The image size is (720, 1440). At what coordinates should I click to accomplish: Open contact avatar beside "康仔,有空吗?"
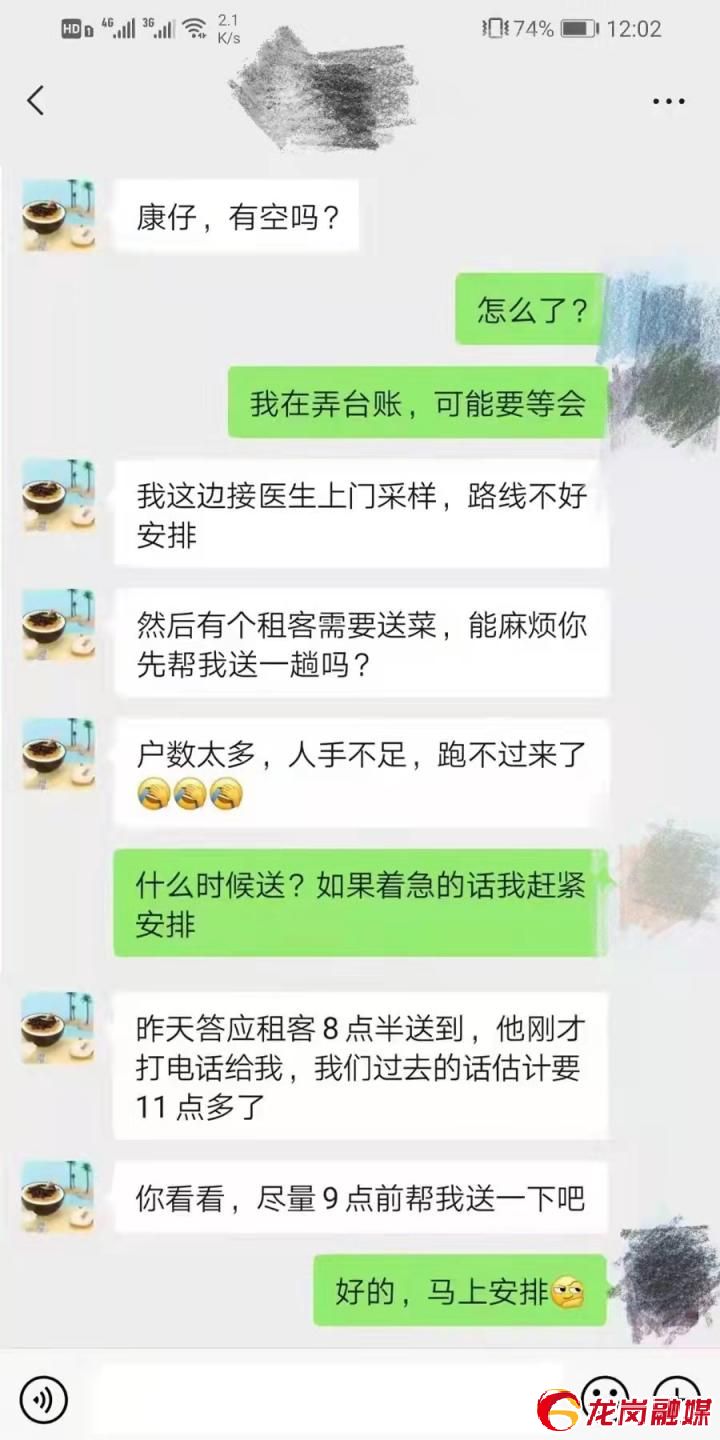coord(58,216)
